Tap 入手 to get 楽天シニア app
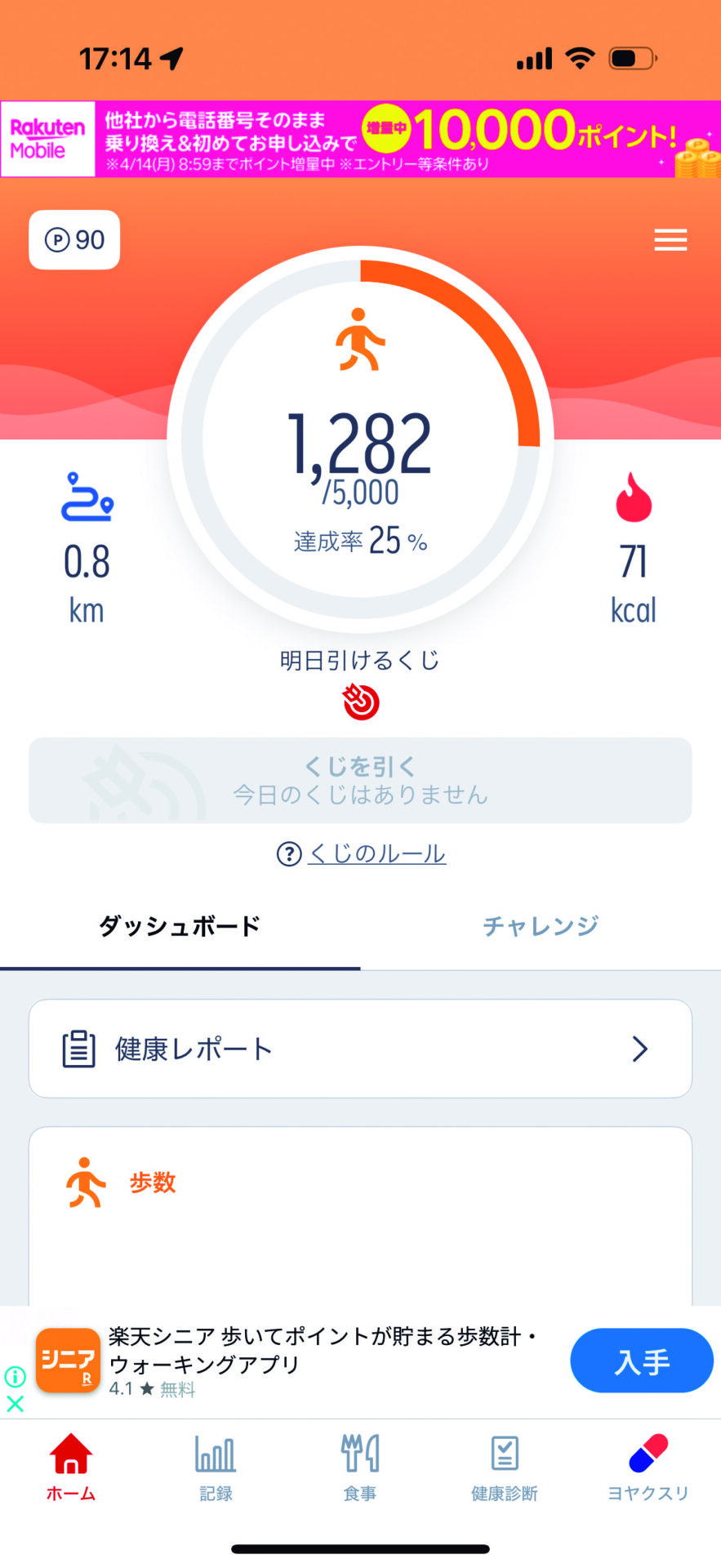 click(x=641, y=1361)
